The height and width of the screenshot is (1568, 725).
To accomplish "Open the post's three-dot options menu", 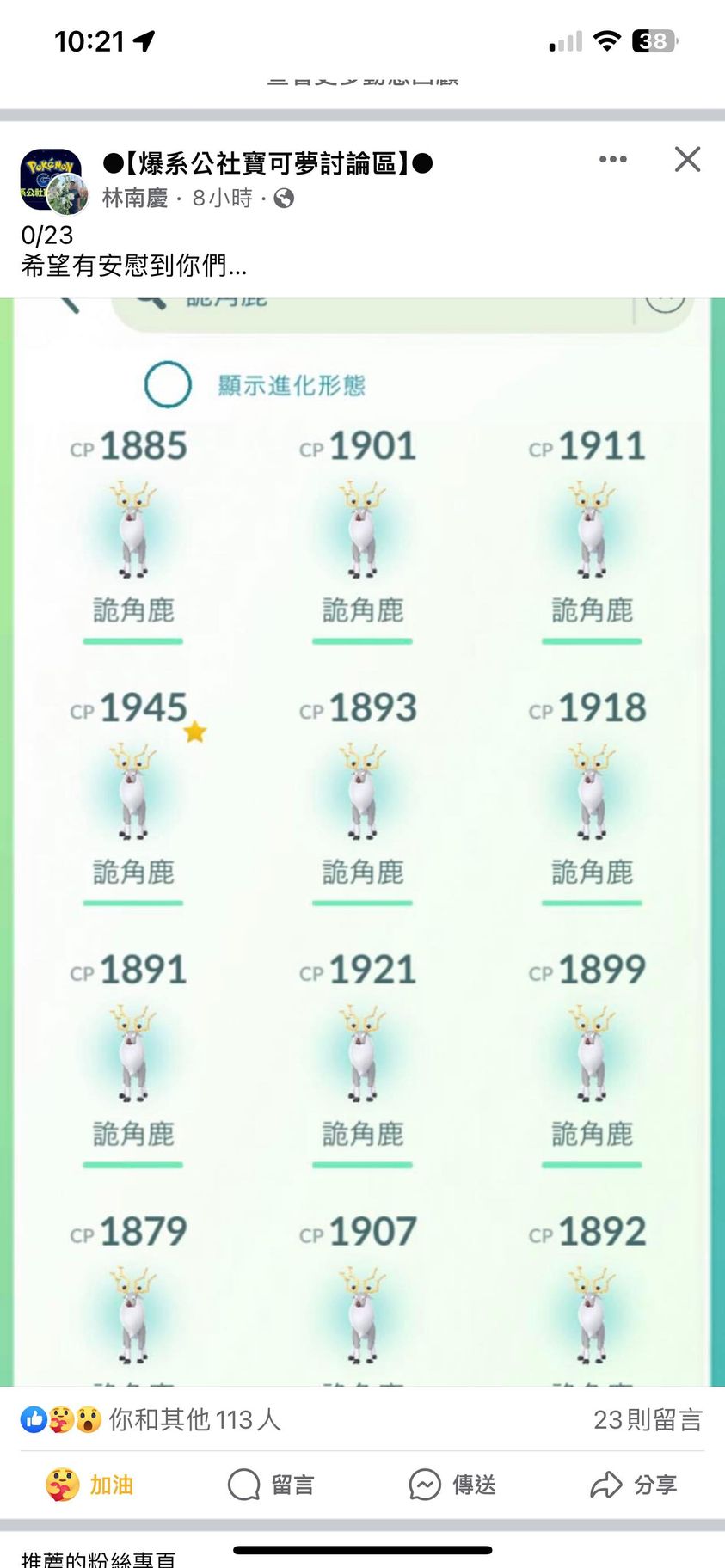I will click(x=612, y=159).
